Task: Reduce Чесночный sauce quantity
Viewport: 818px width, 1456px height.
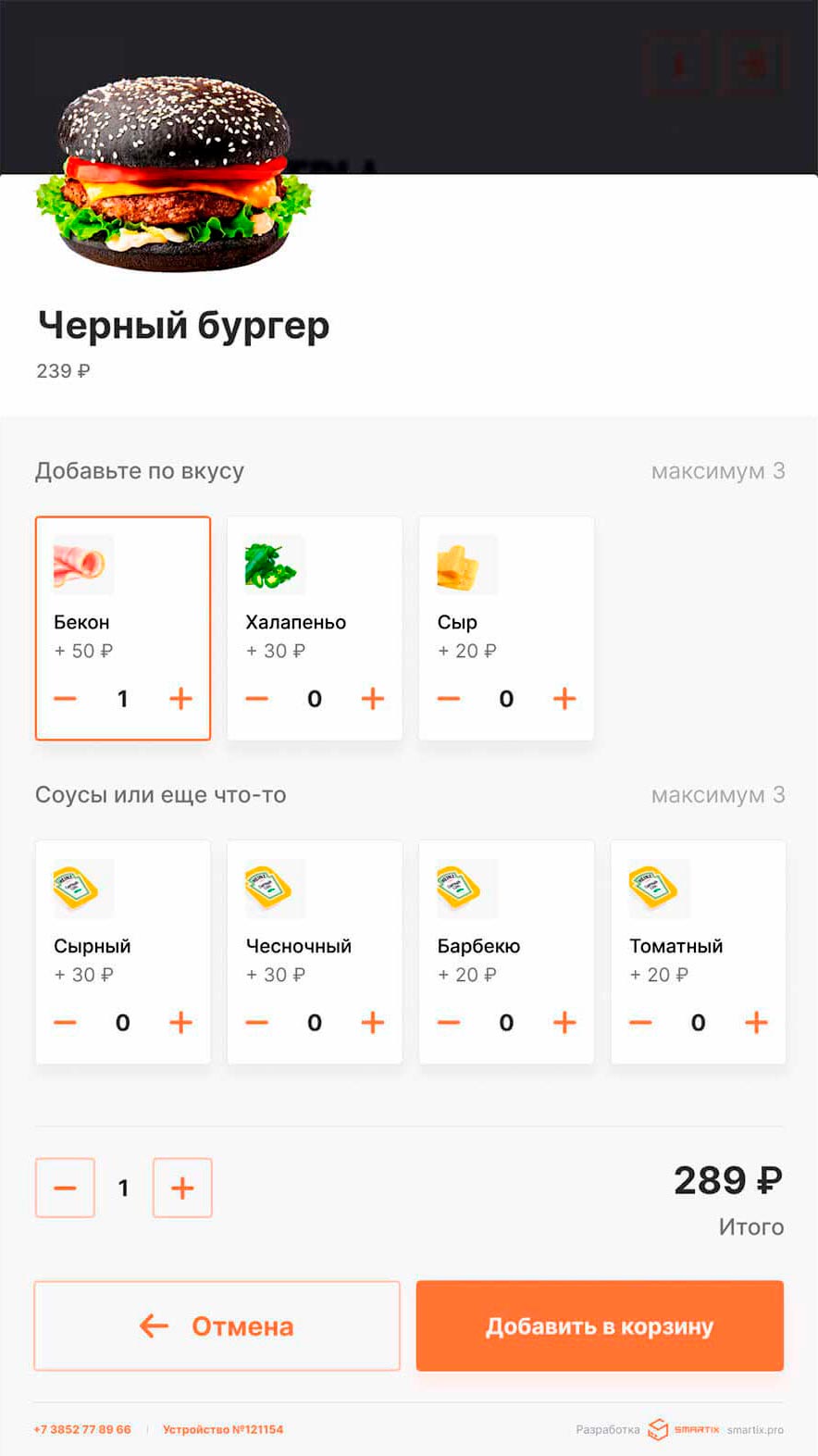Action: pyautogui.click(x=257, y=1023)
